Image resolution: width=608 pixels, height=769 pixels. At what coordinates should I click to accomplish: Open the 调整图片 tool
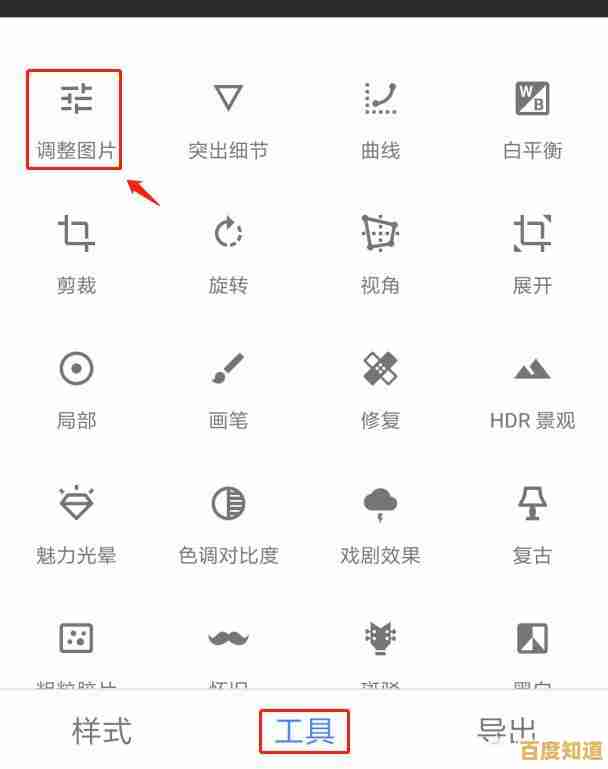click(x=76, y=118)
